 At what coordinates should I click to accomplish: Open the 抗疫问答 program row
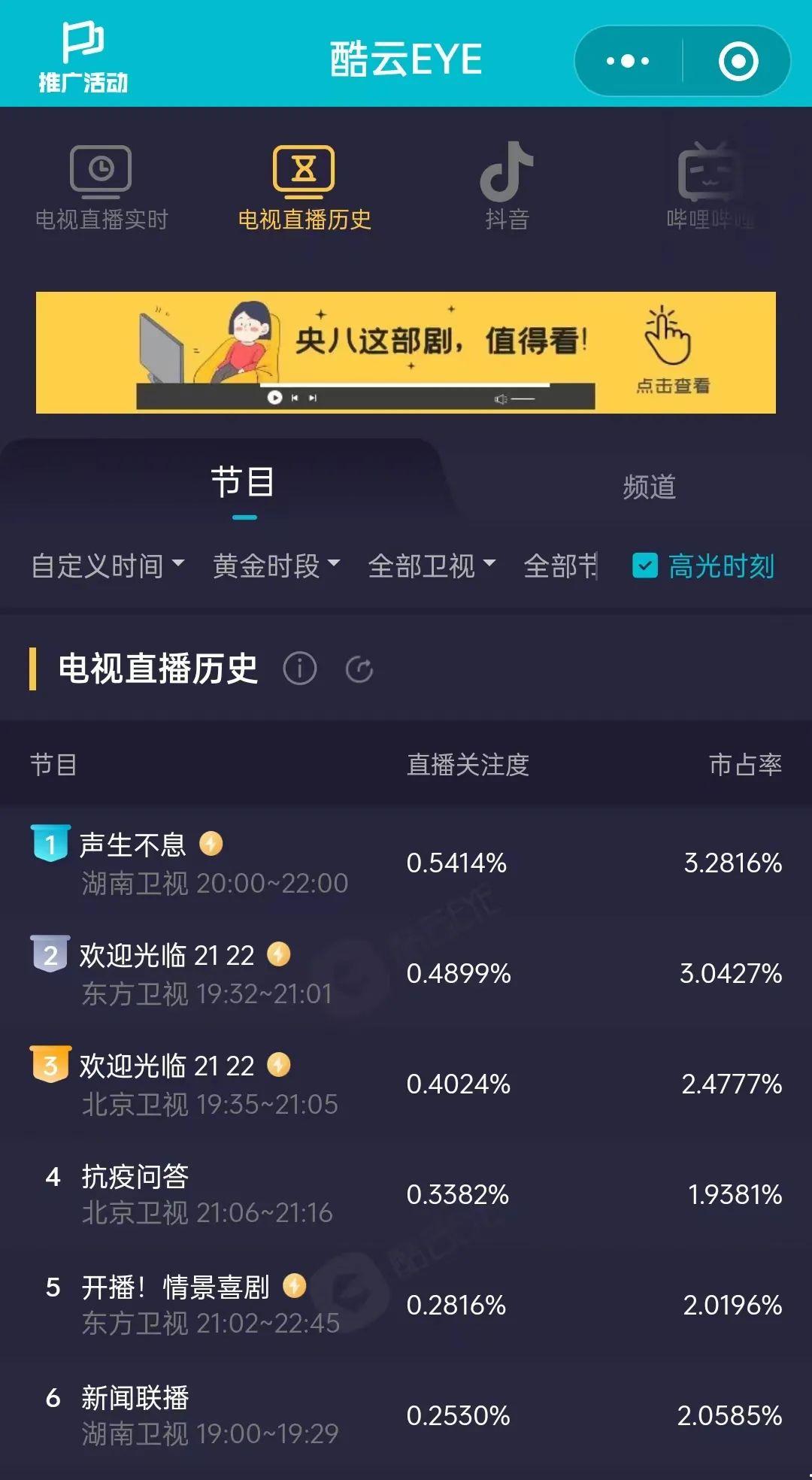point(406,1194)
